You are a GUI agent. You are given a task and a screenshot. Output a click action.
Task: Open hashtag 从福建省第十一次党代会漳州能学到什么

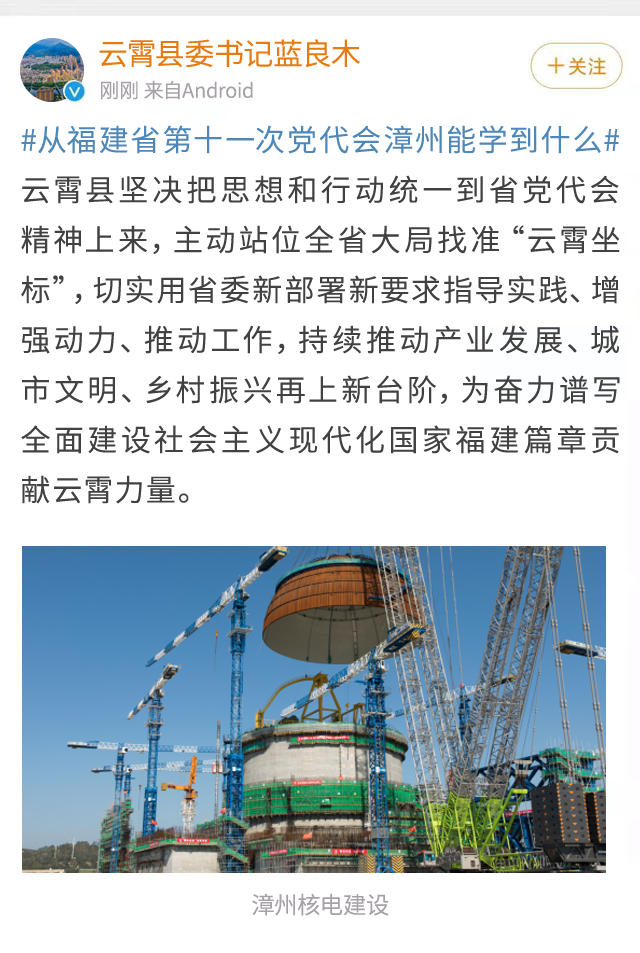(320, 140)
